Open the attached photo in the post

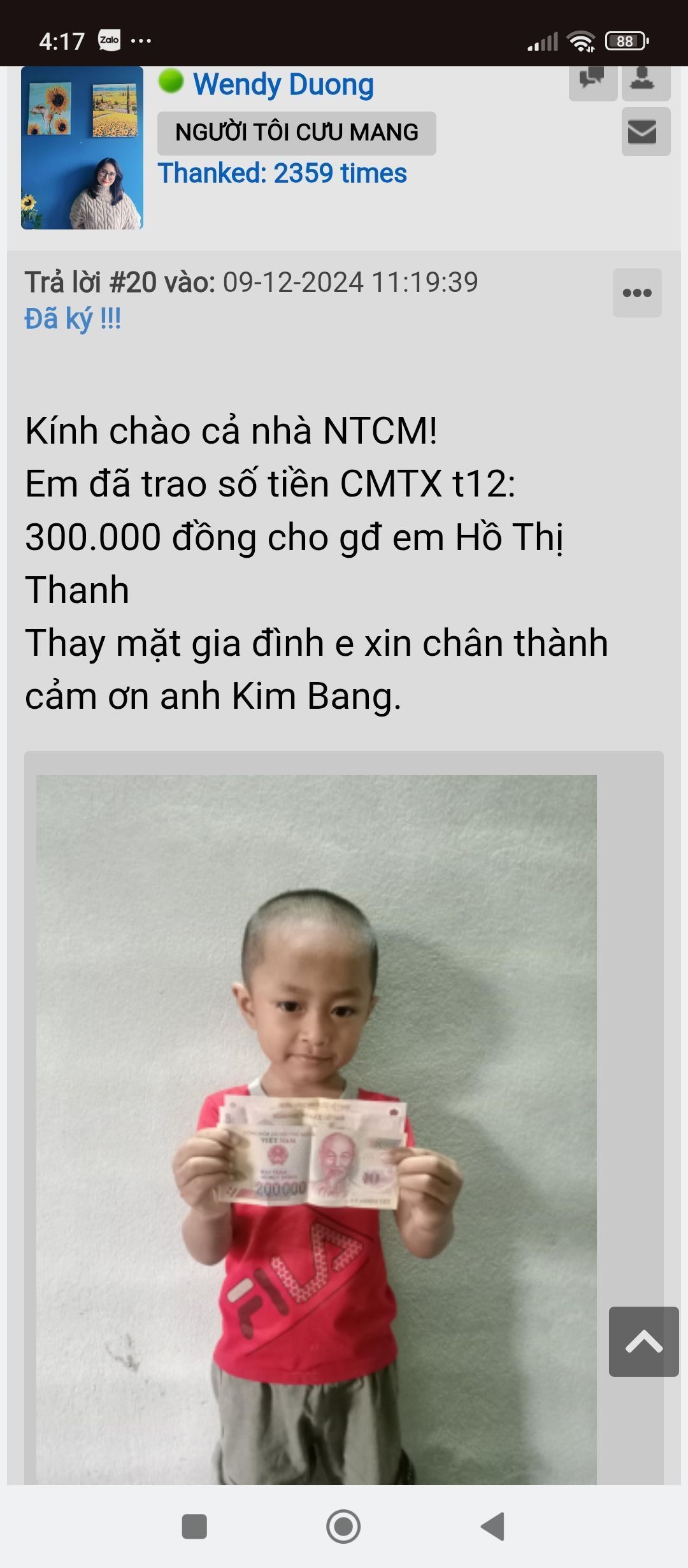[x=317, y=1128]
